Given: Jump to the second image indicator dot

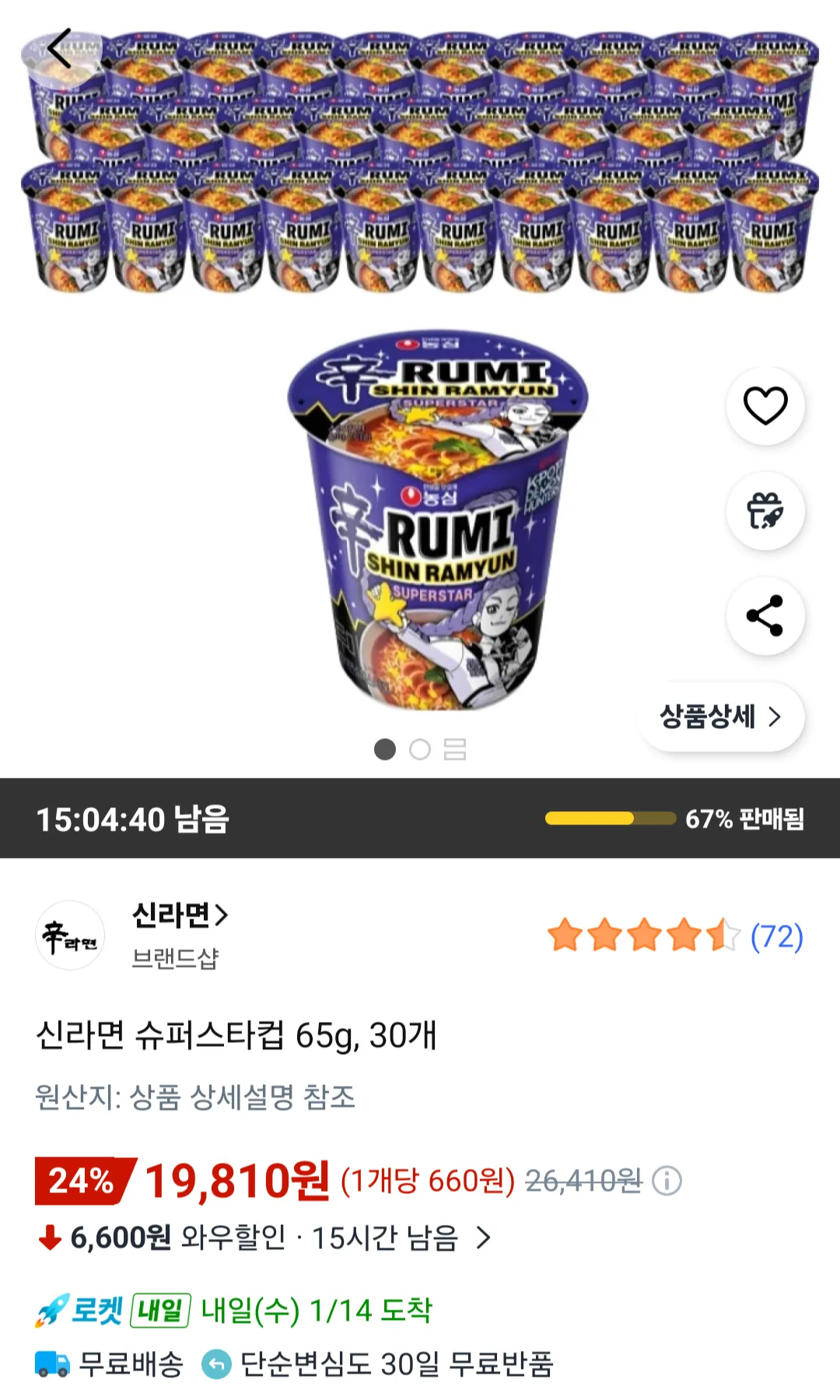Looking at the screenshot, I should (x=420, y=750).
